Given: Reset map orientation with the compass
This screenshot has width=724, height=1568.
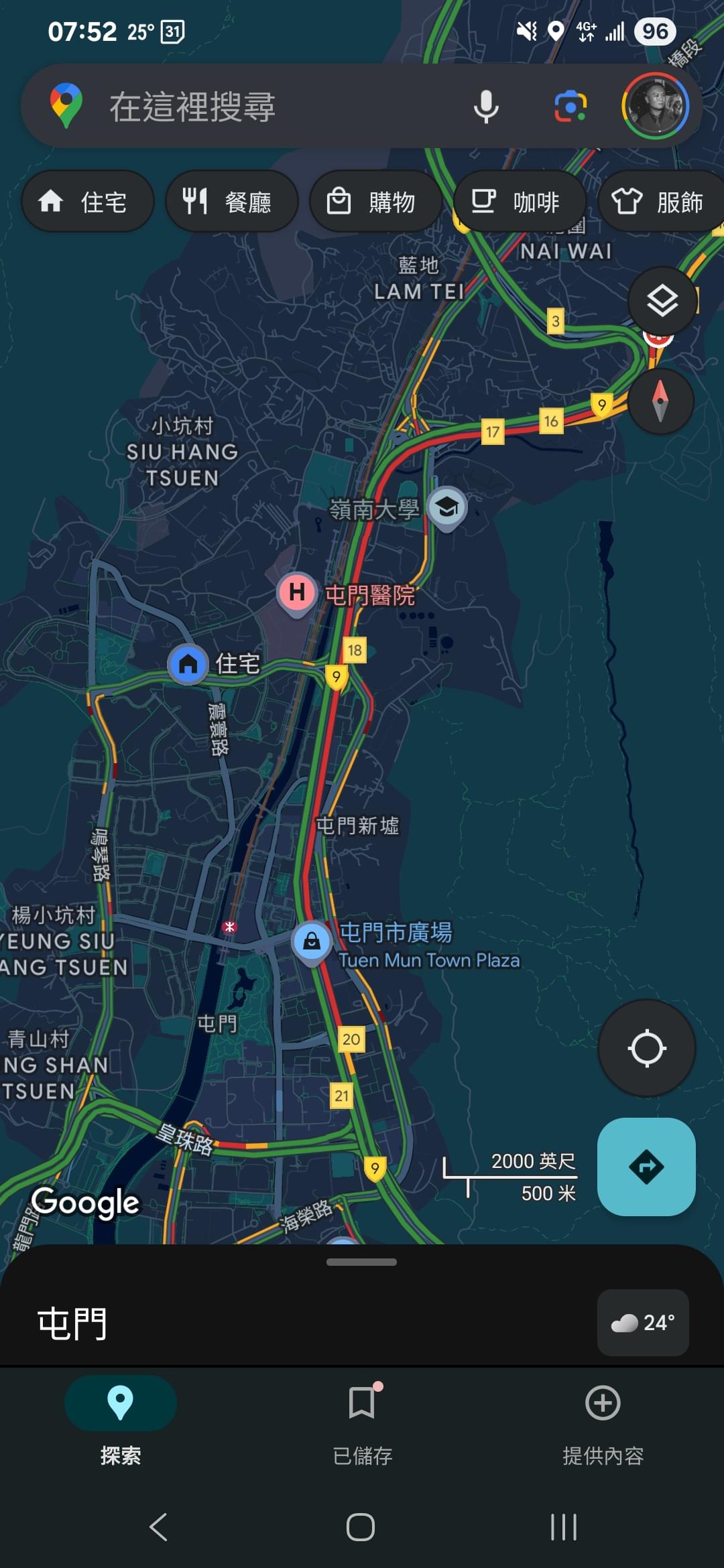Looking at the screenshot, I should pyautogui.click(x=660, y=401).
